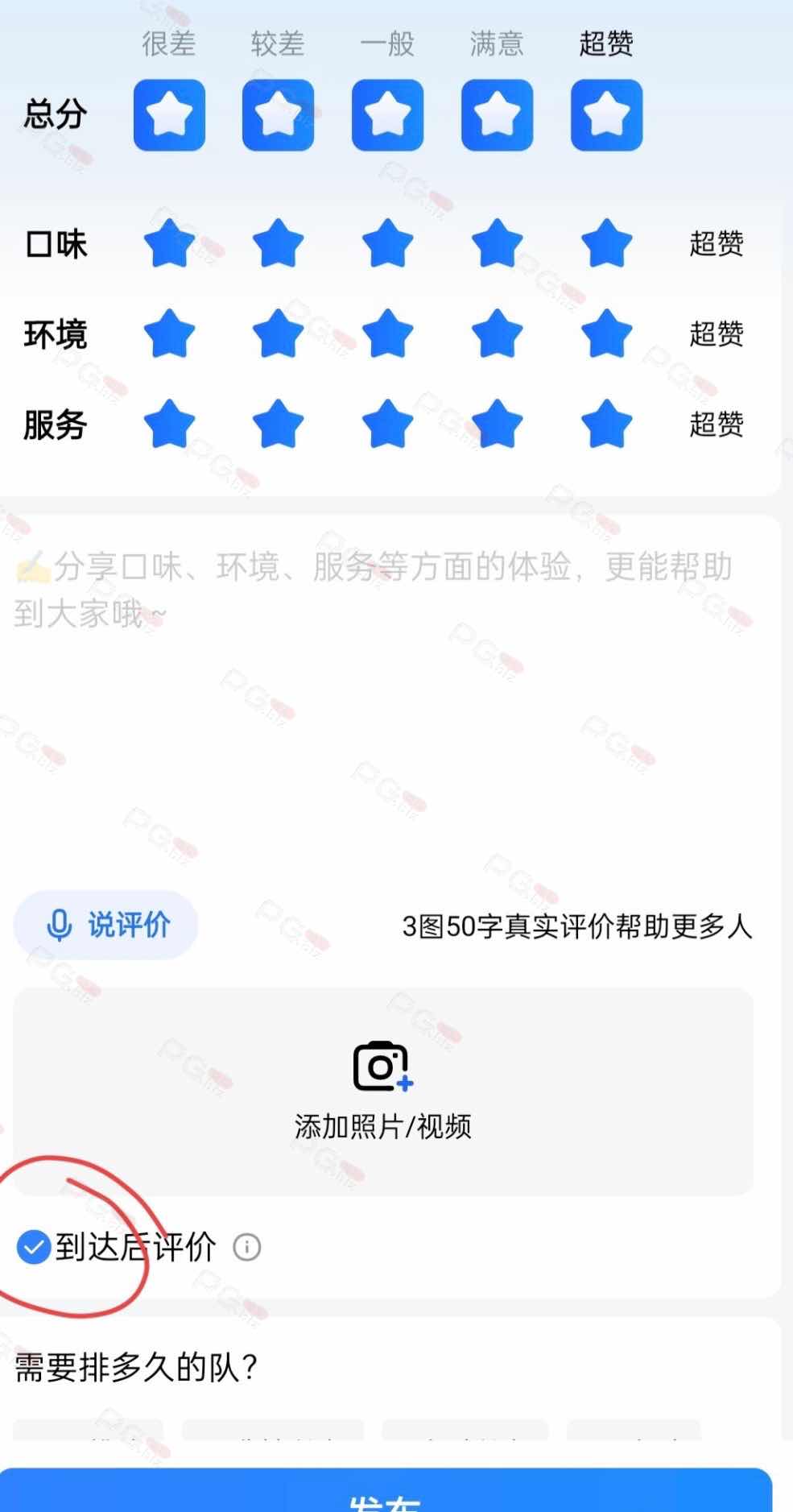Rate 环境 with the fifth star
Screen dimensions: 793x1512
(x=606, y=333)
